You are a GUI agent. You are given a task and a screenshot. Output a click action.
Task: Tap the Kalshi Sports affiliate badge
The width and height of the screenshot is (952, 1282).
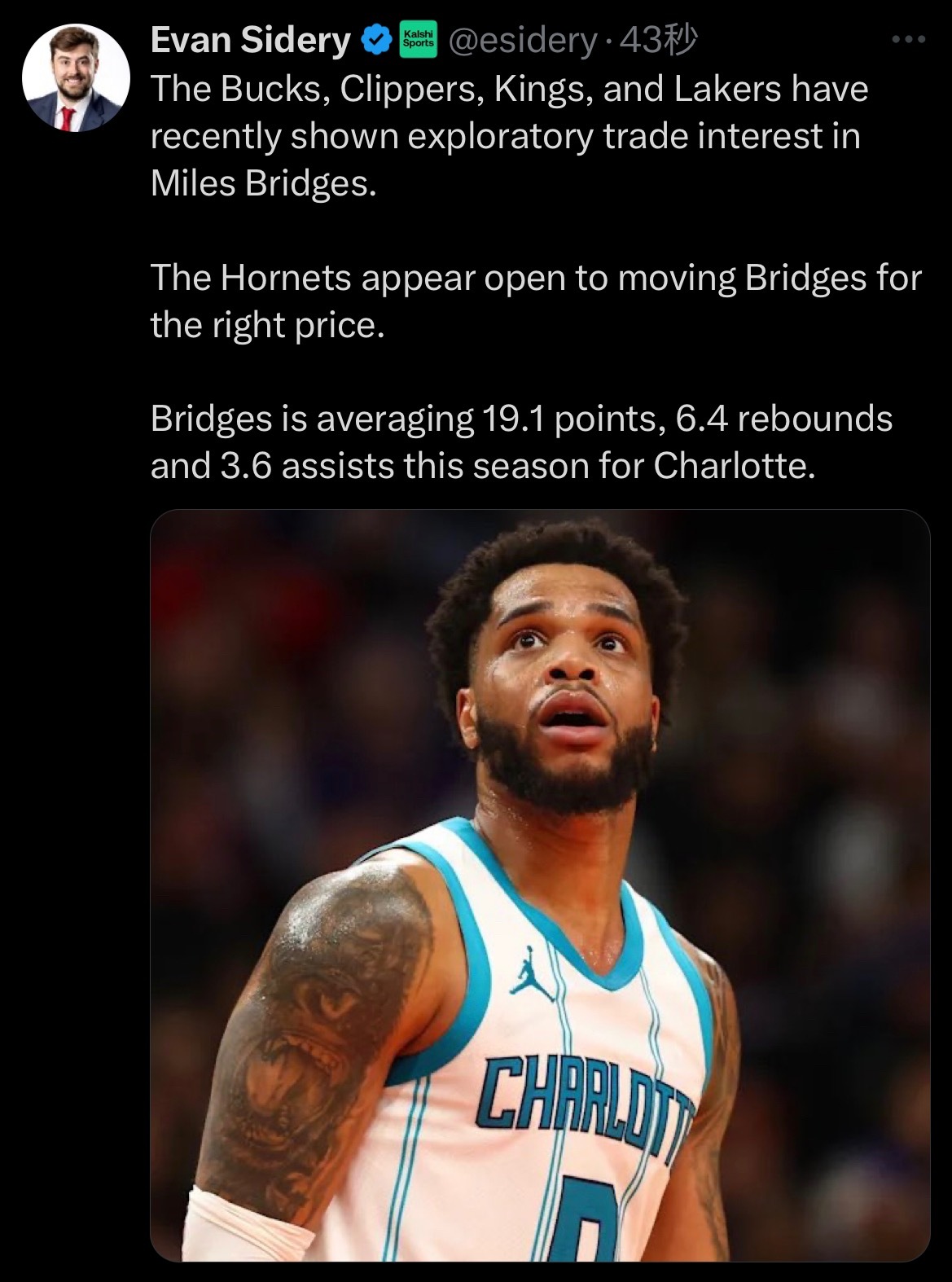[x=419, y=41]
